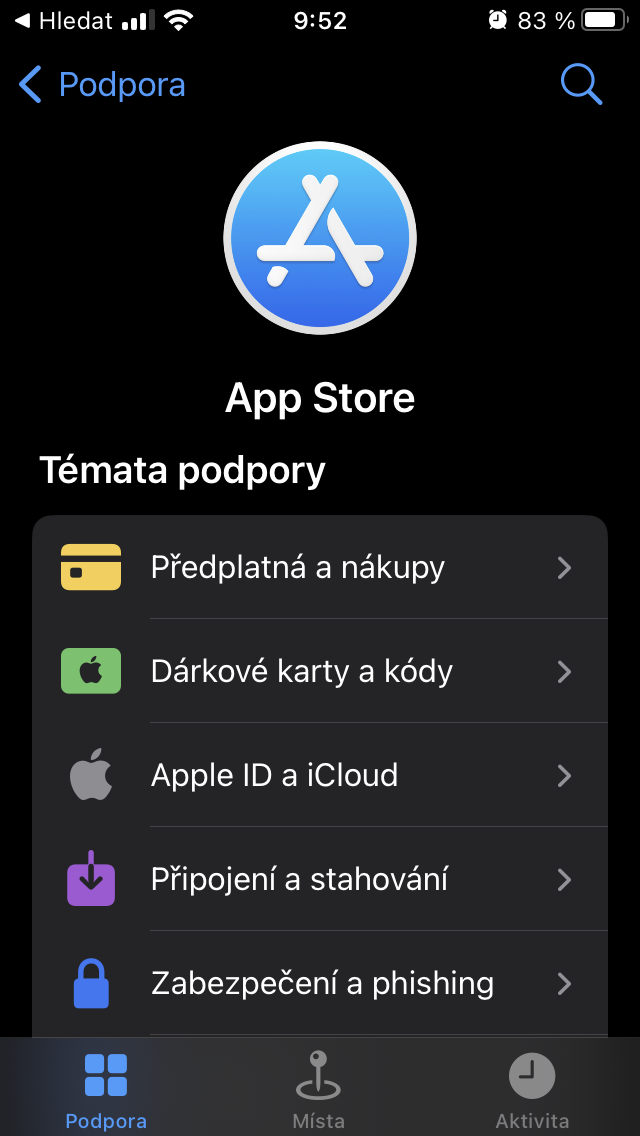Switch to the Aktivita tab
Image resolution: width=640 pixels, height=1136 pixels.
click(x=532, y=1088)
